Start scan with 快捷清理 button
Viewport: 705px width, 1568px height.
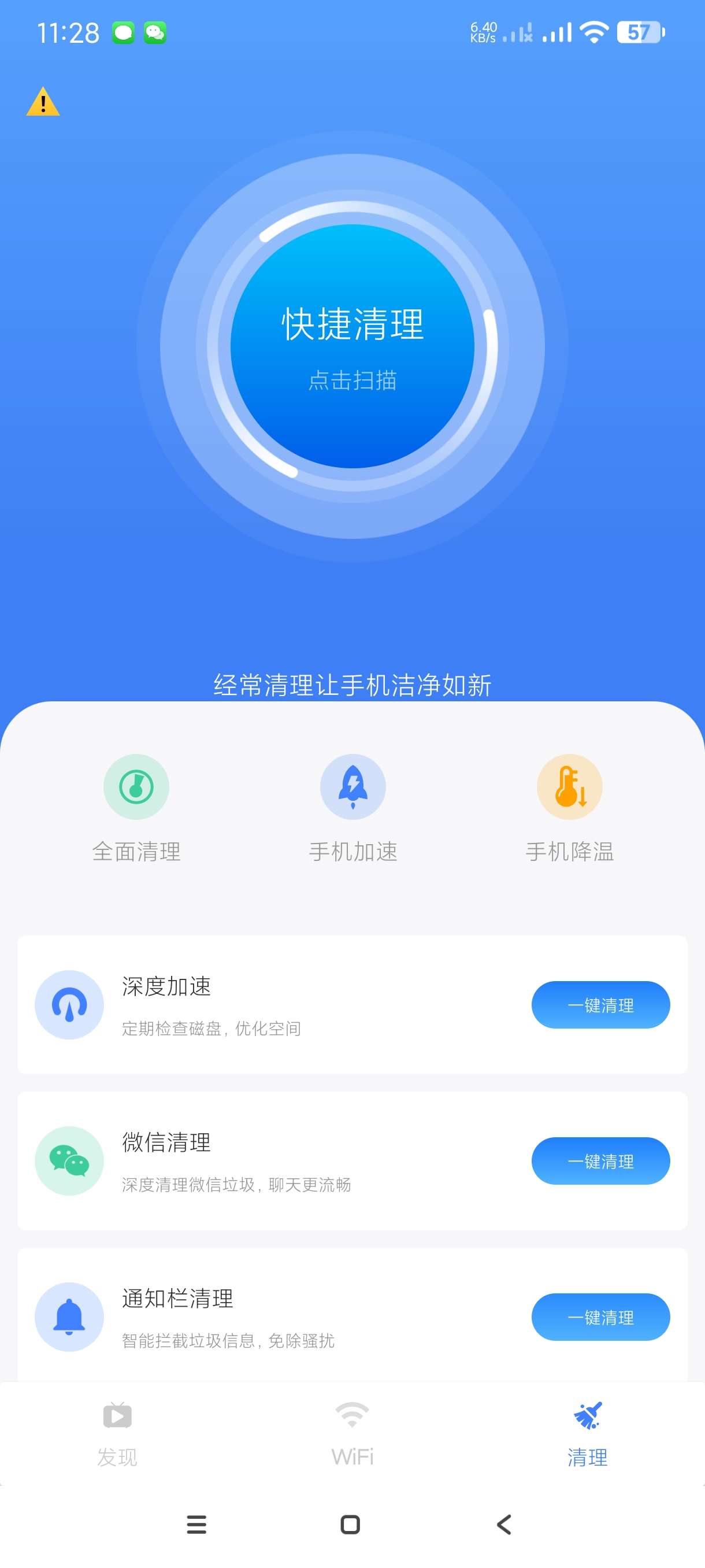point(352,346)
